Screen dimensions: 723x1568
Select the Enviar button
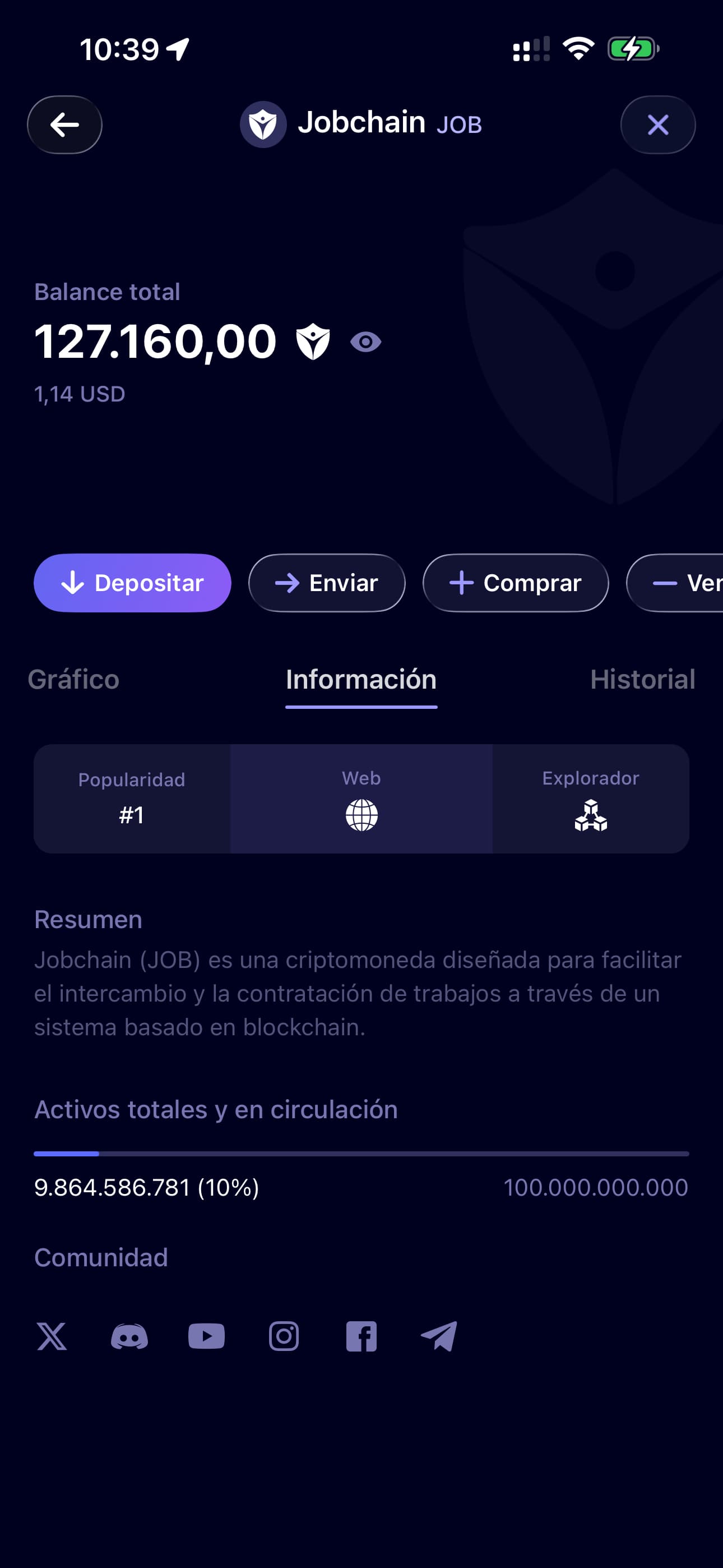click(x=327, y=583)
